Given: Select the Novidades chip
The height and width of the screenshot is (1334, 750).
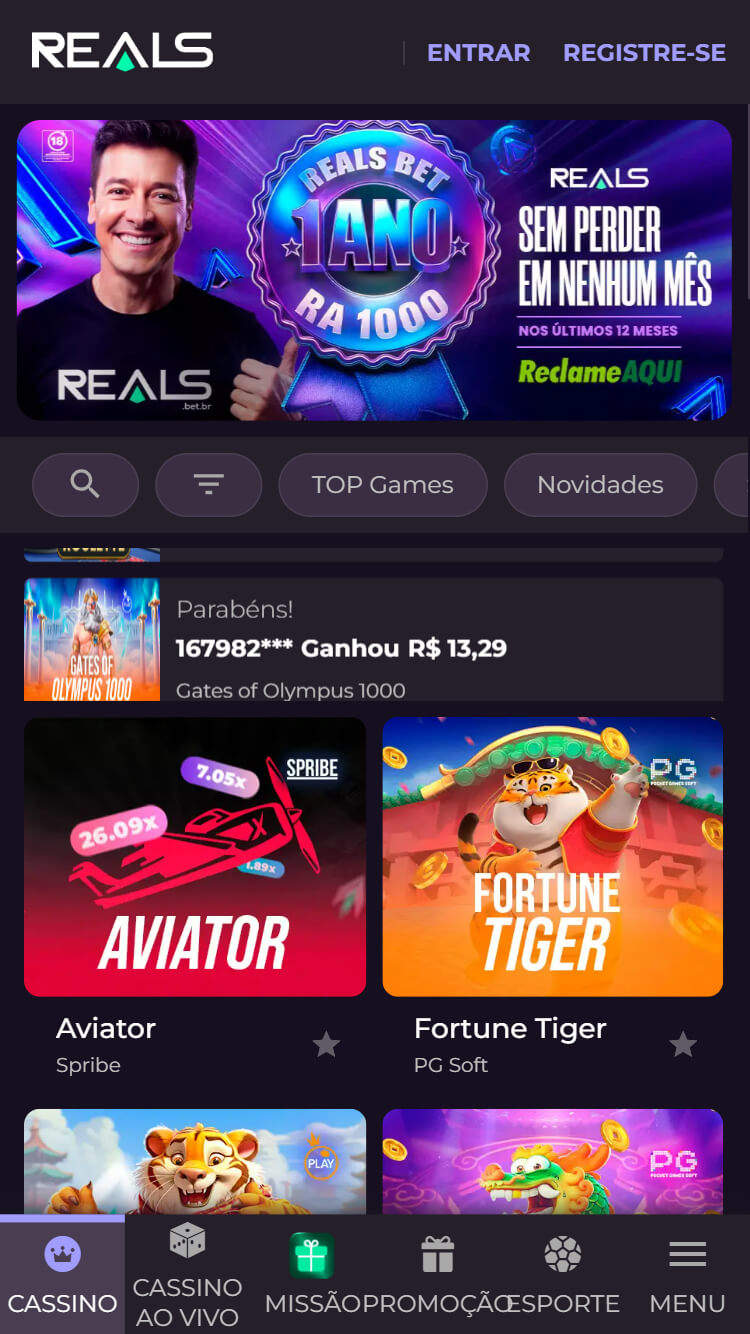Looking at the screenshot, I should (x=600, y=485).
